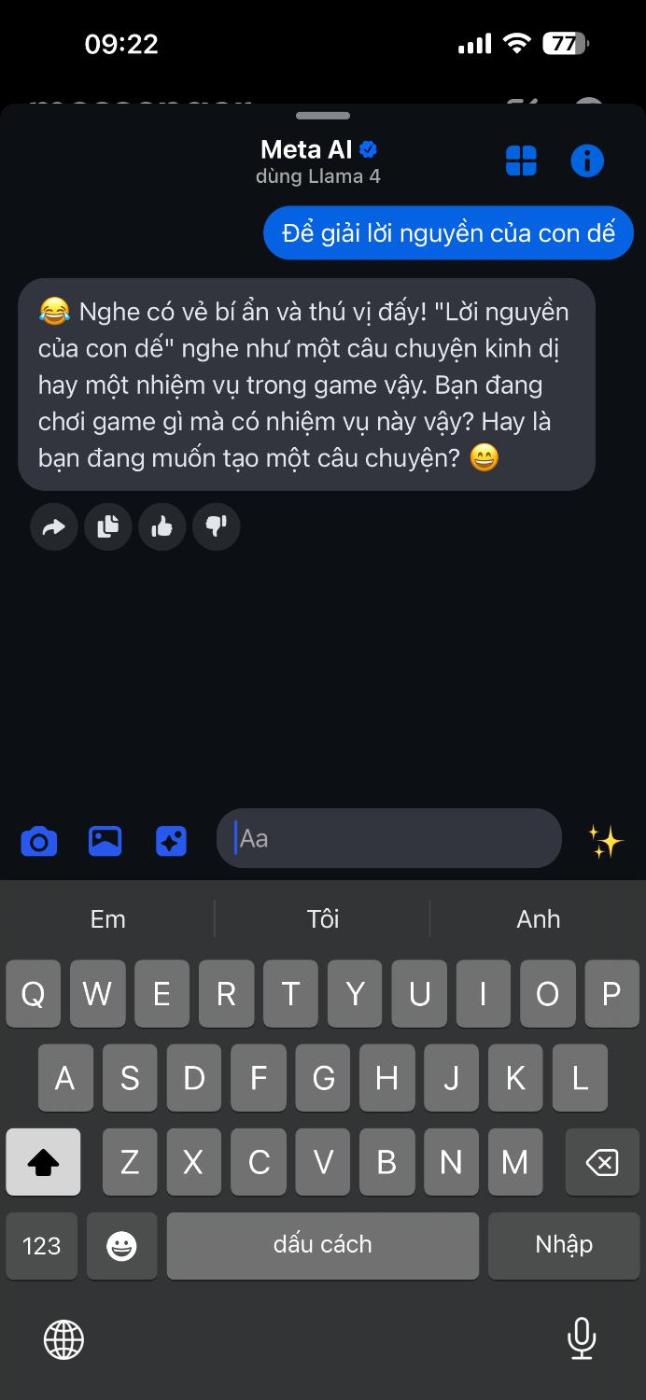Start voice dictation with the microphone
646x1400 pixels.
[x=581, y=1339]
